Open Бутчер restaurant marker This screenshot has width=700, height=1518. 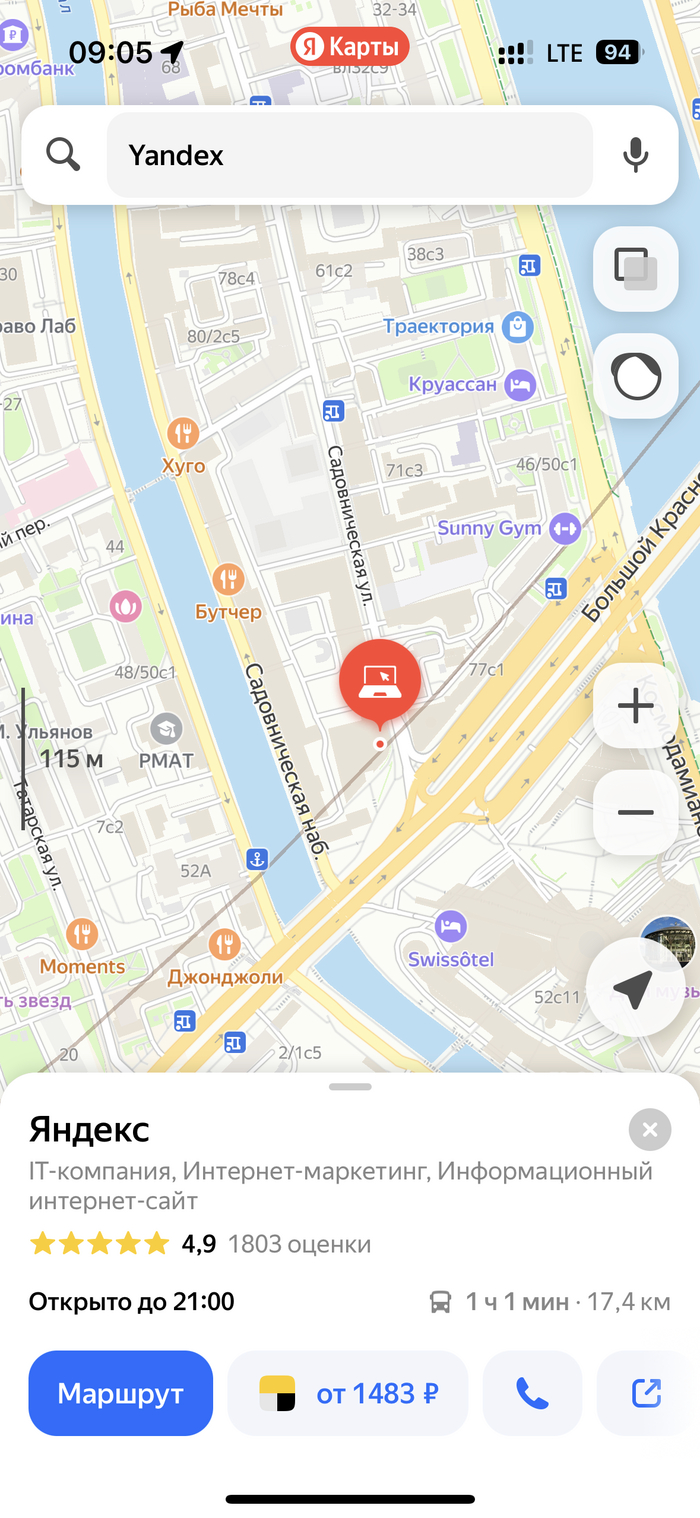pyautogui.click(x=229, y=579)
